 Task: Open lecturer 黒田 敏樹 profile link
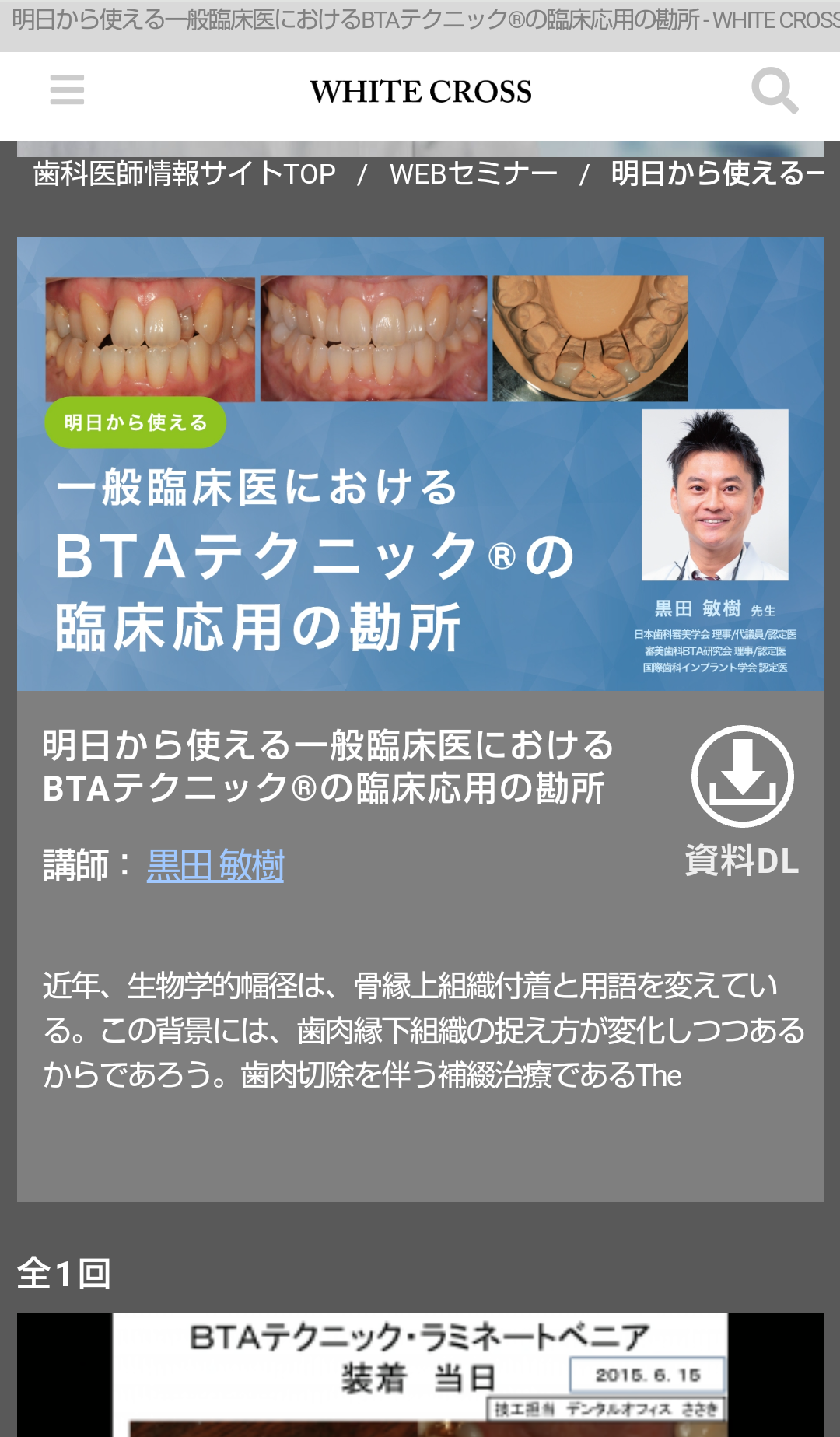[x=215, y=865]
